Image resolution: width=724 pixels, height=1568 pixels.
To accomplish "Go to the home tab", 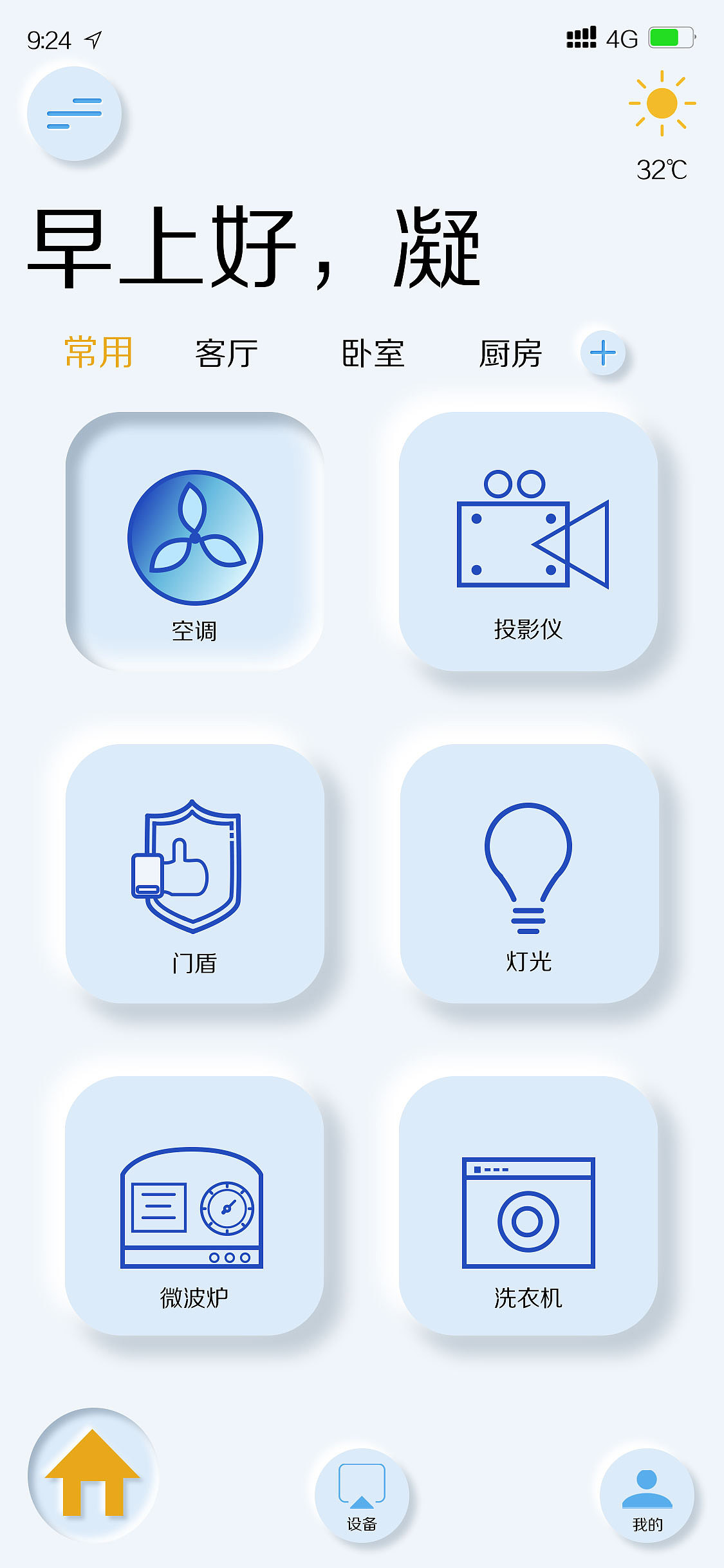I will click(93, 1474).
